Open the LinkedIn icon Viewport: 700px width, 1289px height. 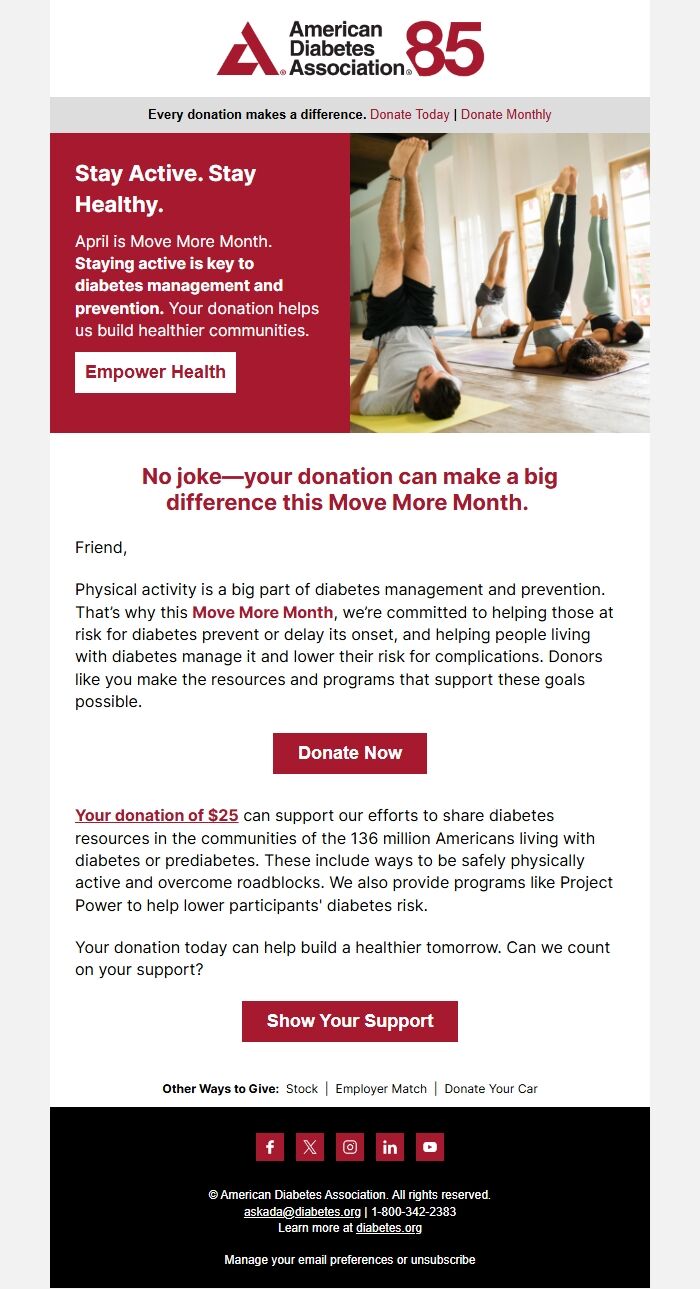coord(390,1147)
